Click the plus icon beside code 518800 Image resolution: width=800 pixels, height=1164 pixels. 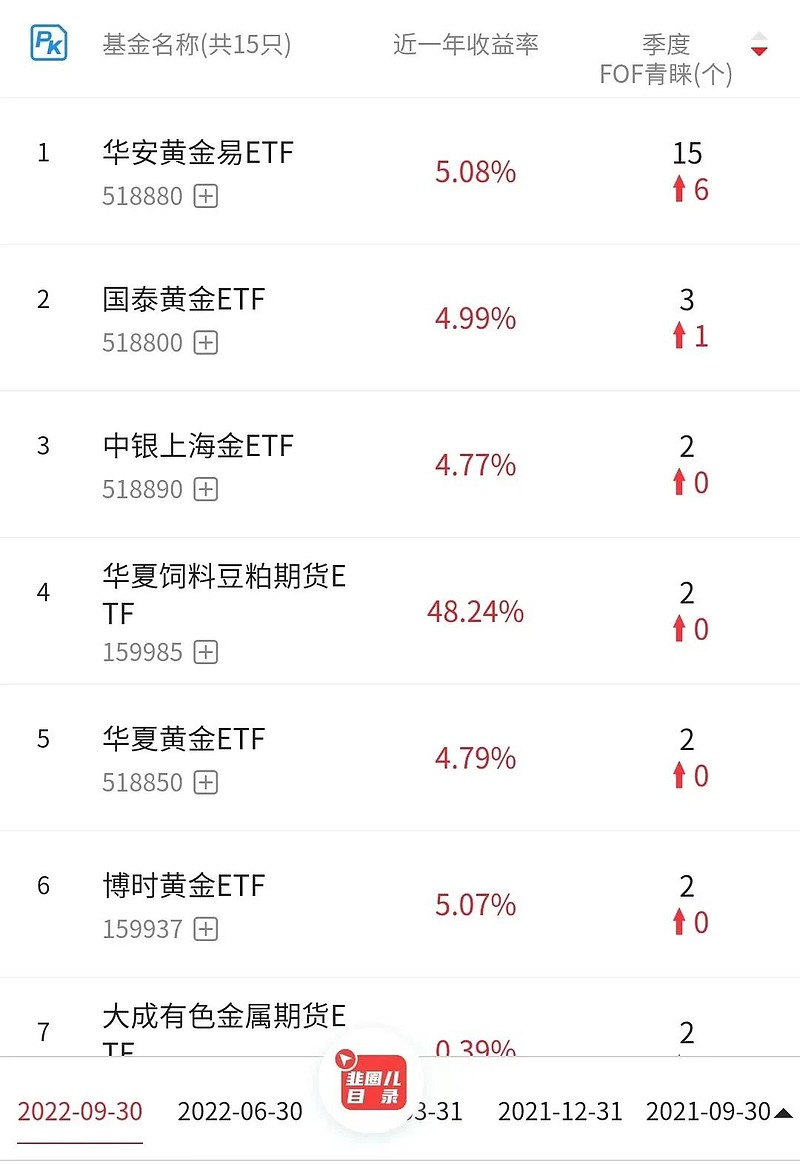coord(204,343)
